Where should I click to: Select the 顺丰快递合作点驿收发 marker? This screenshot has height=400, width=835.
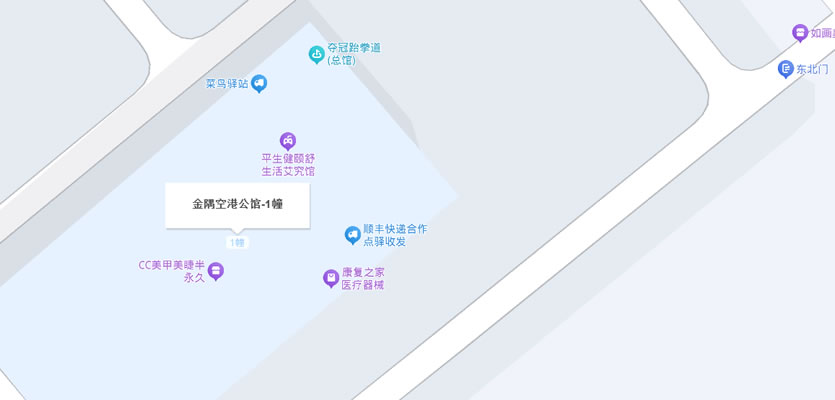[352, 235]
